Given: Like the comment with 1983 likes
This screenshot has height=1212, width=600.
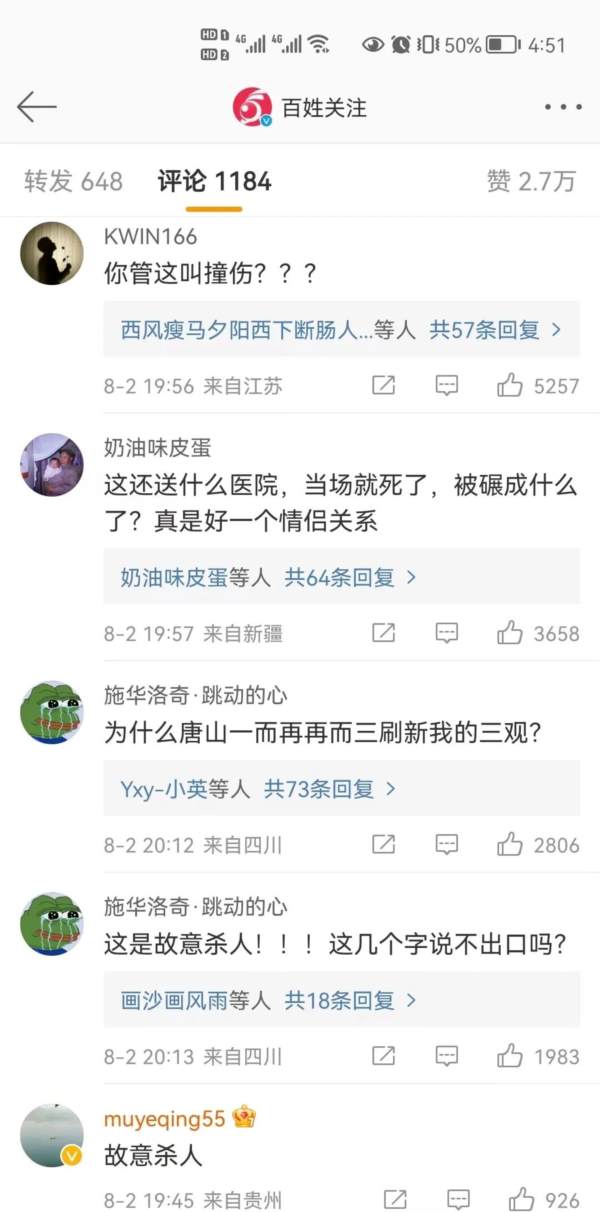Looking at the screenshot, I should tap(510, 1055).
